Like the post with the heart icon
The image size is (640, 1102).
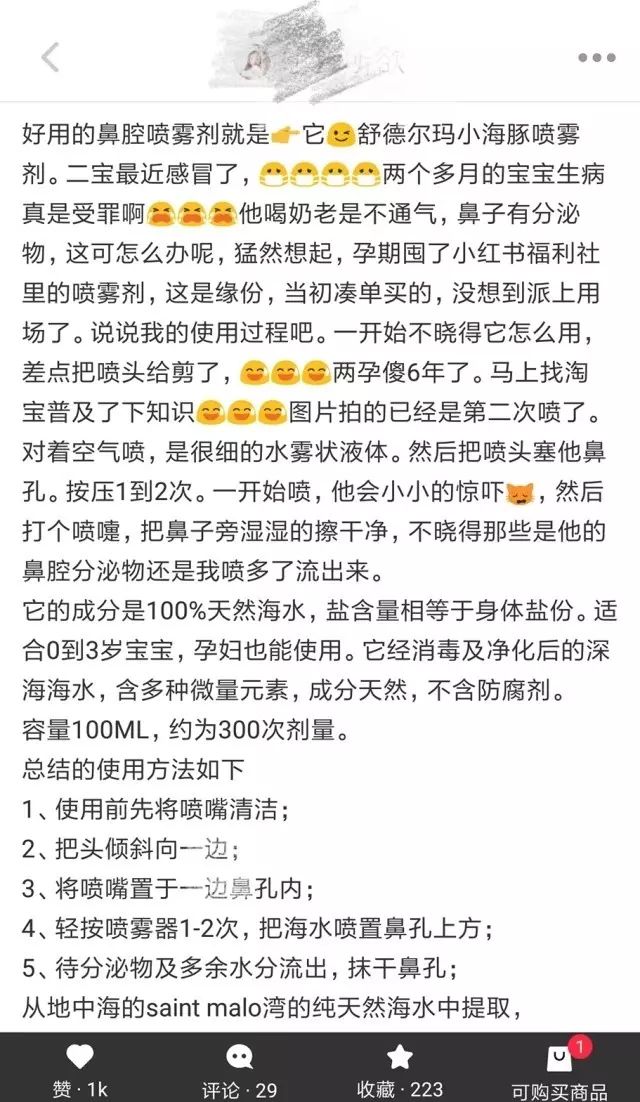click(x=80, y=1057)
